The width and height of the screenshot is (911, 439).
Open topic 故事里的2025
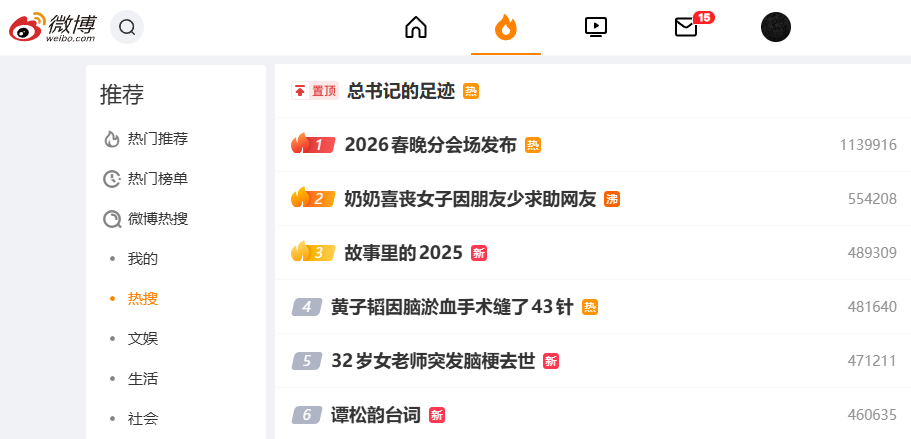point(403,253)
